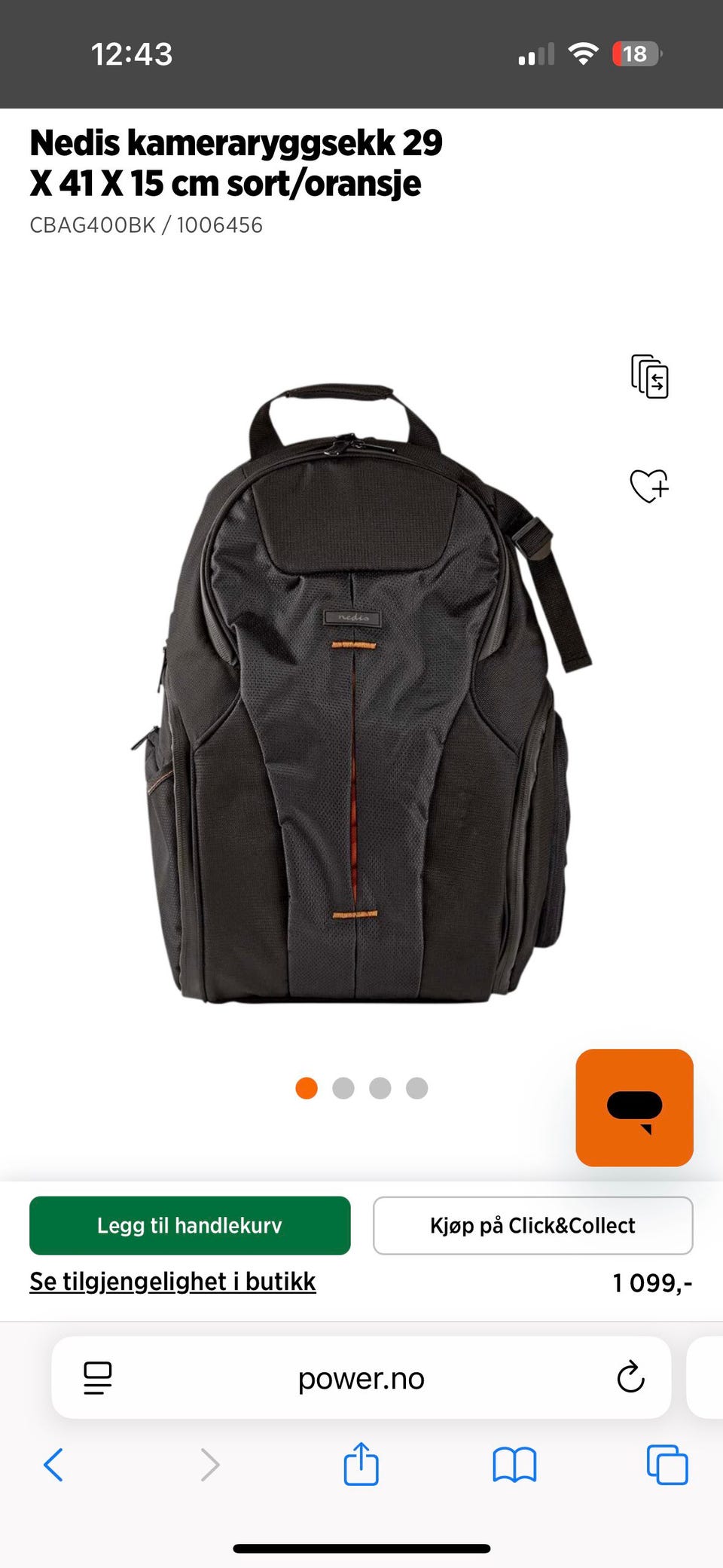Add backpack to wishlist heart
The width and height of the screenshot is (723, 1568).
click(x=649, y=486)
